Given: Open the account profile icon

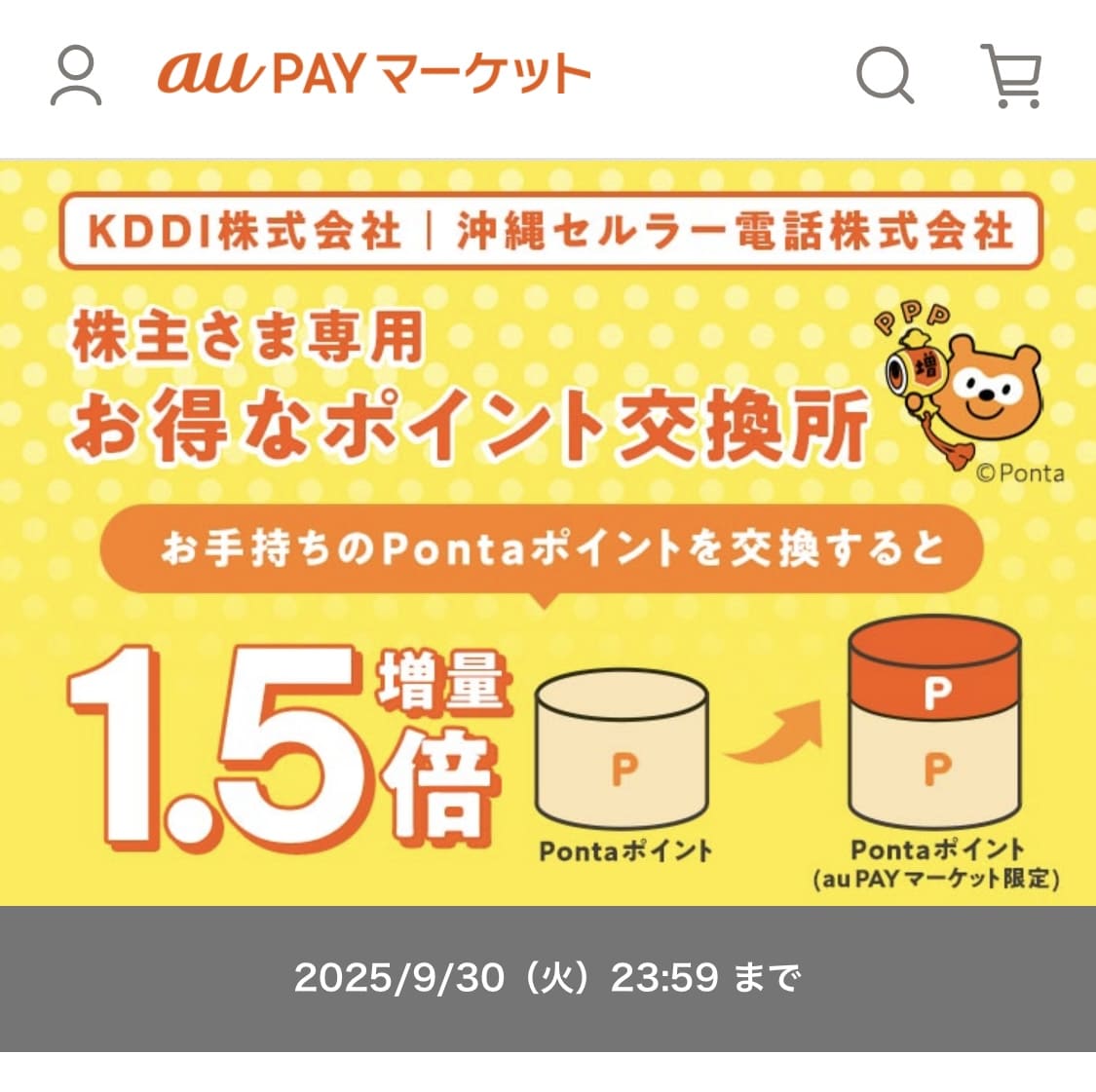Looking at the screenshot, I should (x=76, y=77).
